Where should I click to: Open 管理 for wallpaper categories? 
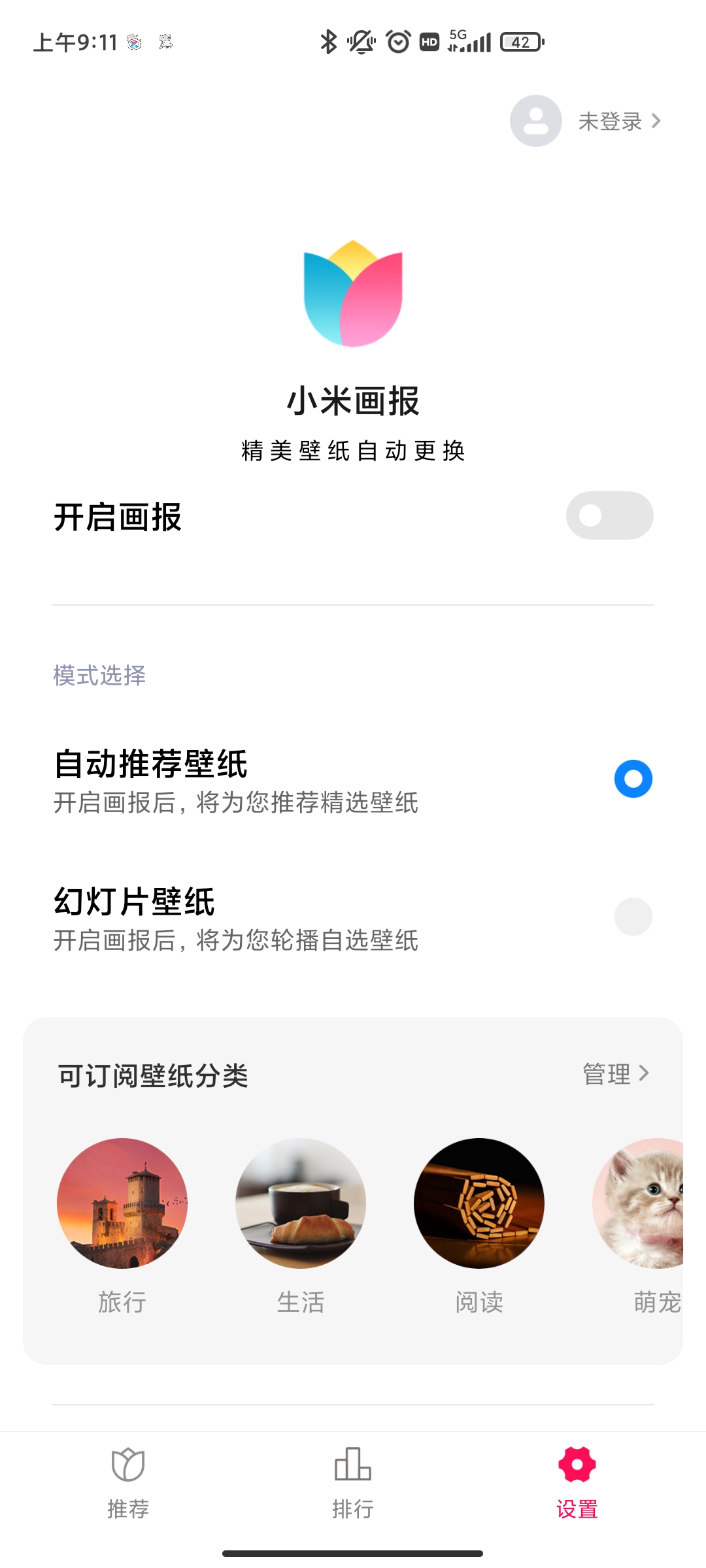pos(615,1074)
